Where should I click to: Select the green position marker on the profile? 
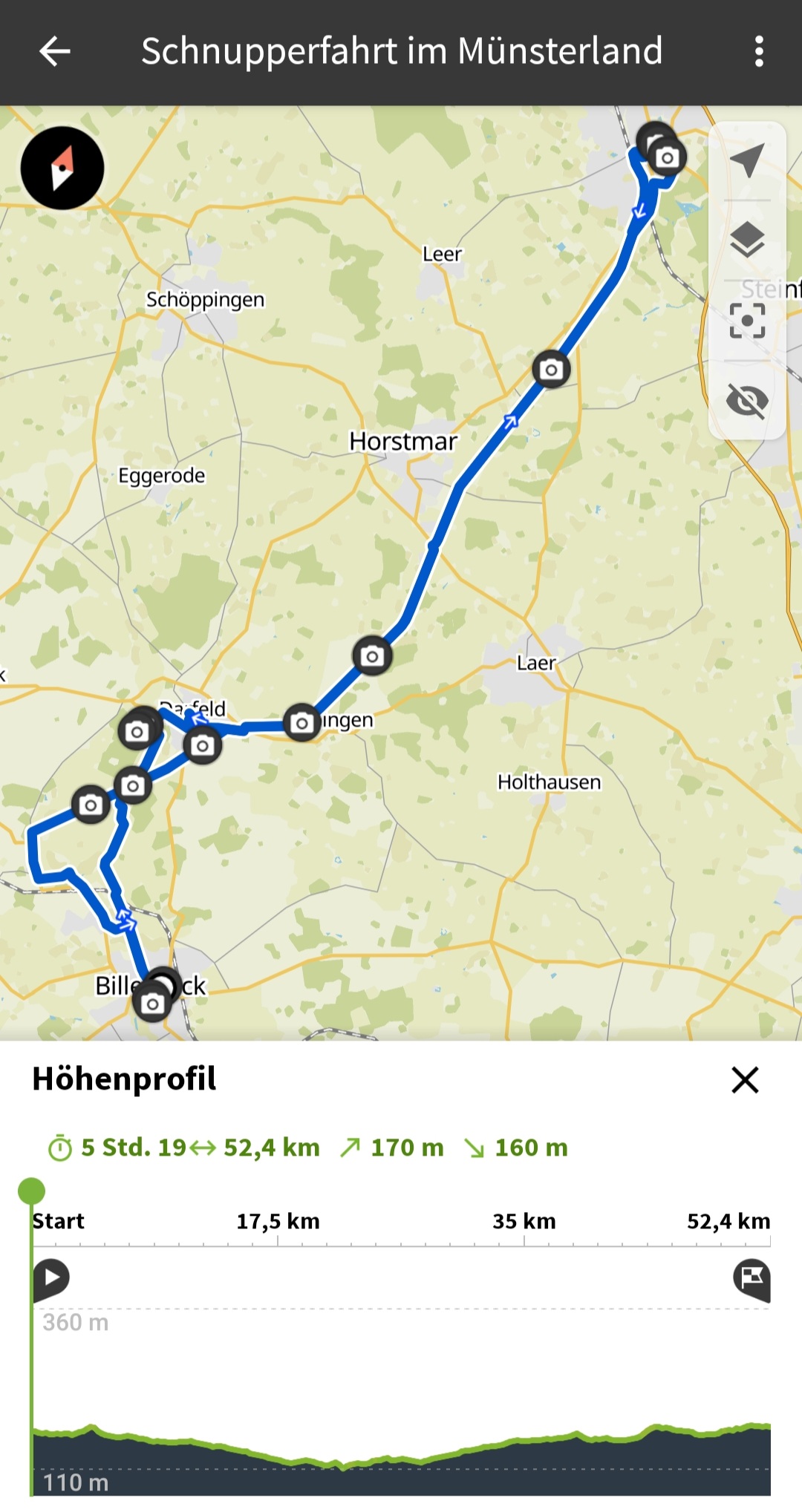pos(31,1191)
